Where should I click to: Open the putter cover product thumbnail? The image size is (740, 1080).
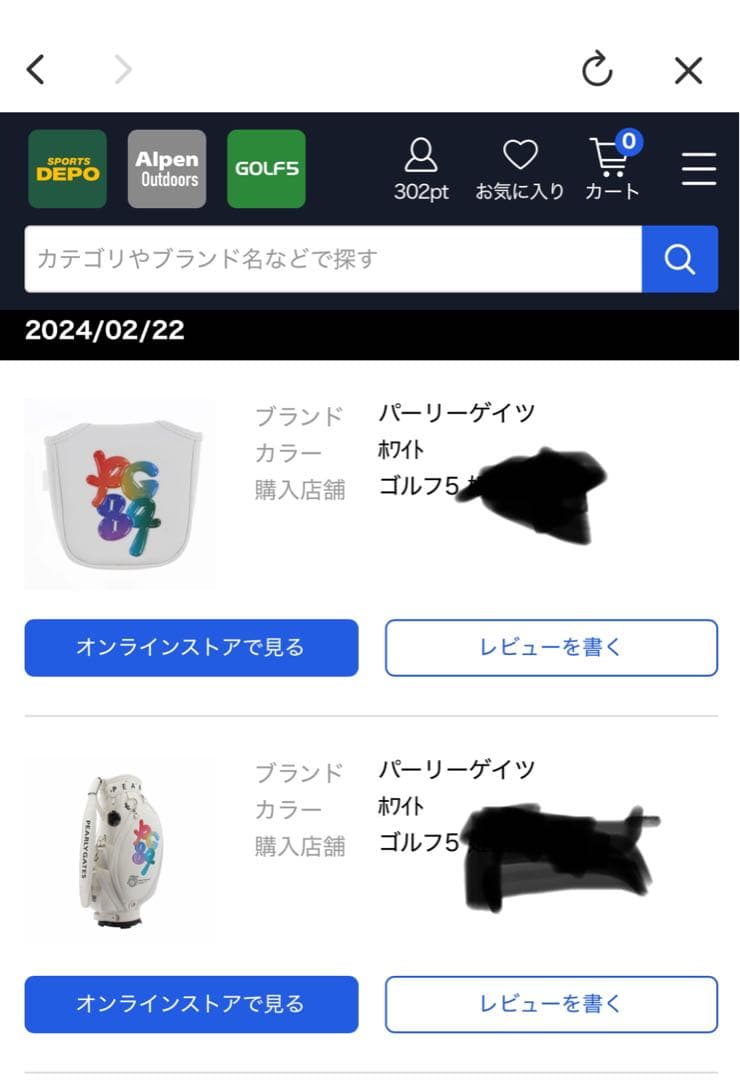point(119,492)
